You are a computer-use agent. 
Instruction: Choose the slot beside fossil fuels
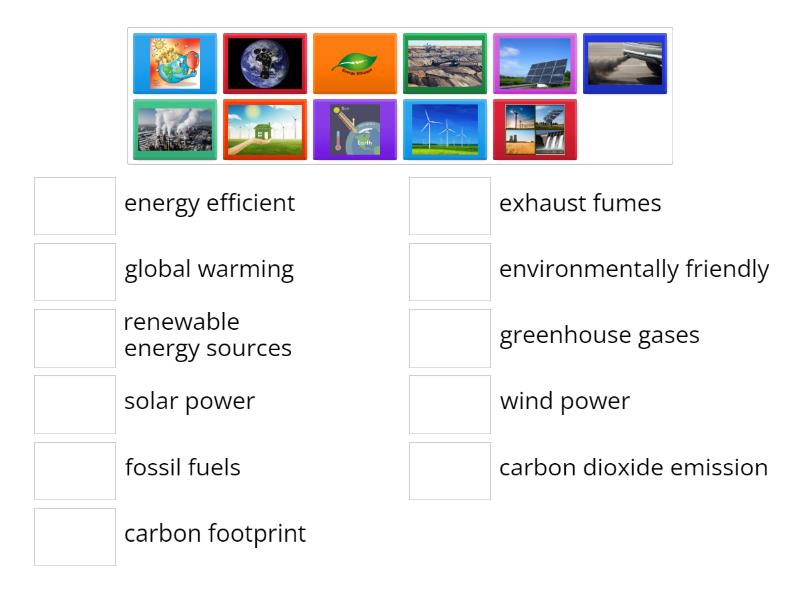coord(75,470)
